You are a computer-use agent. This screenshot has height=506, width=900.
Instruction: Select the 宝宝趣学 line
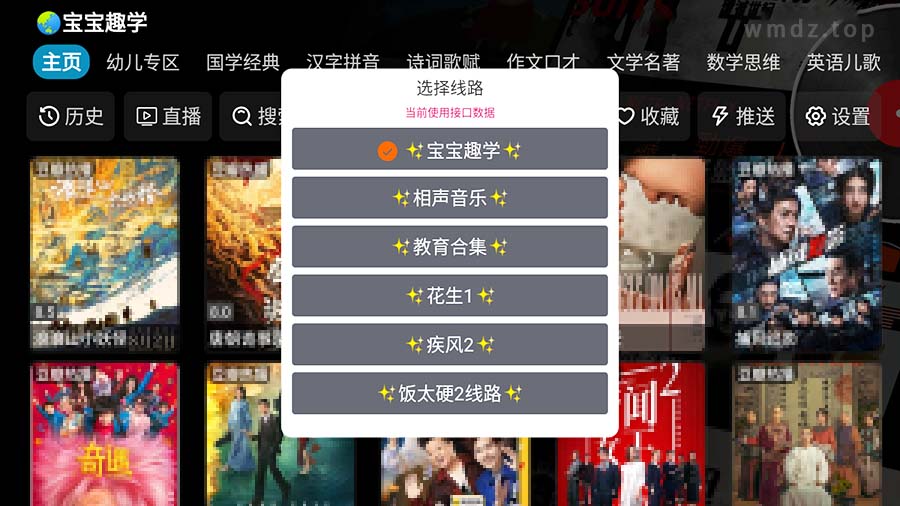click(x=450, y=150)
